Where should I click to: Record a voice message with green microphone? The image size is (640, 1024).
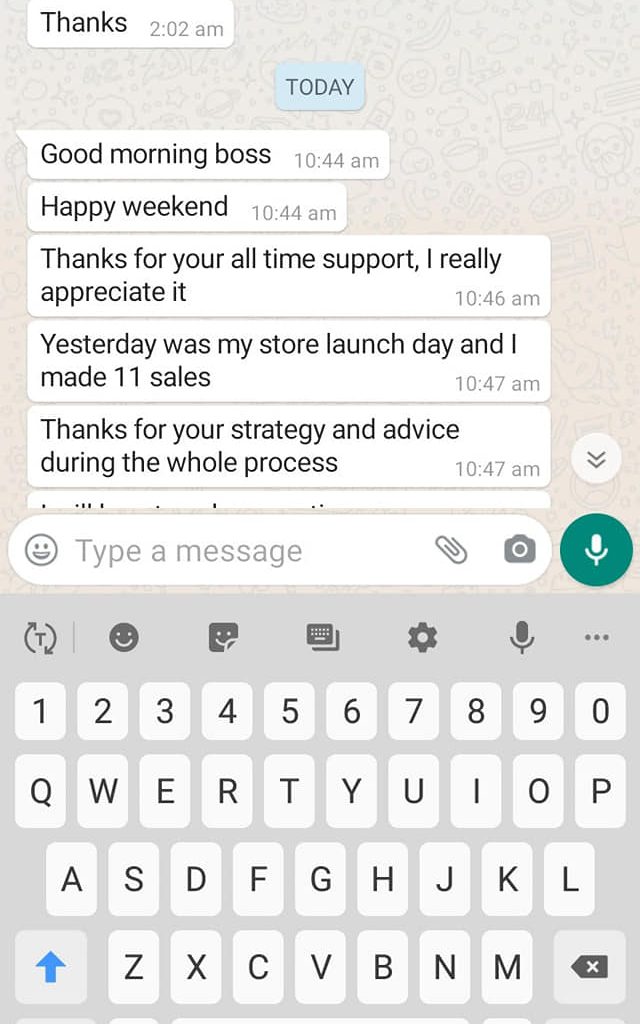click(596, 549)
